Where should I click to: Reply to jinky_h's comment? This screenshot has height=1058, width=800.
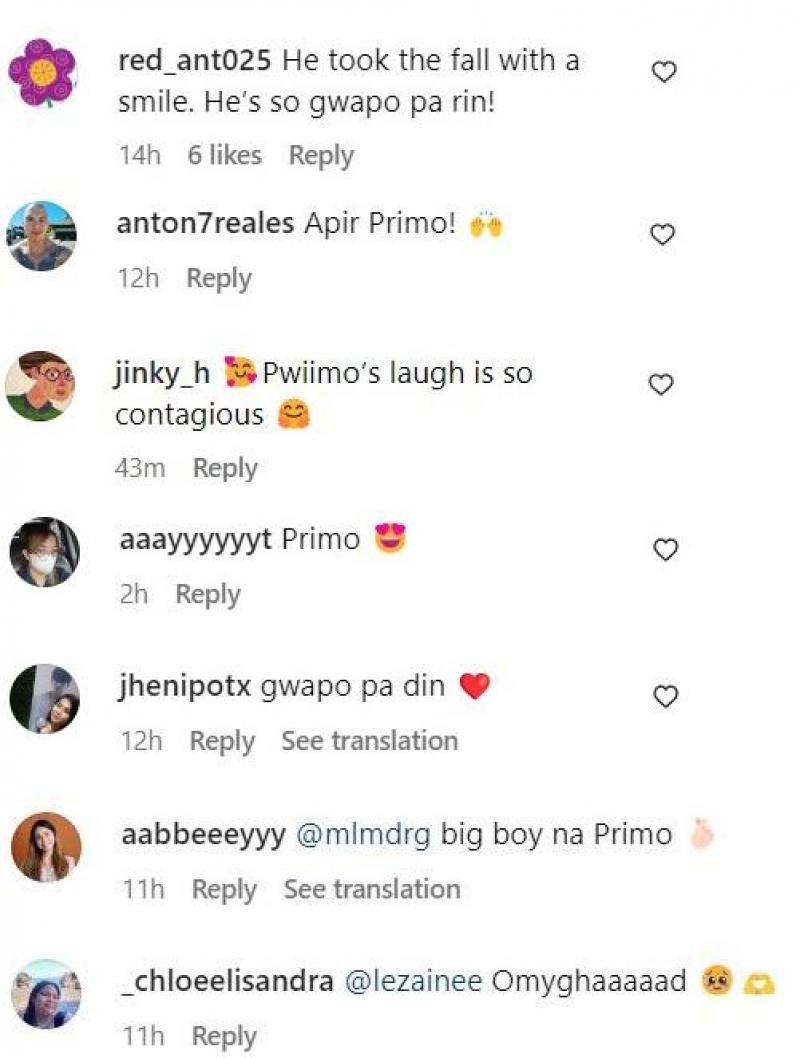(x=225, y=468)
